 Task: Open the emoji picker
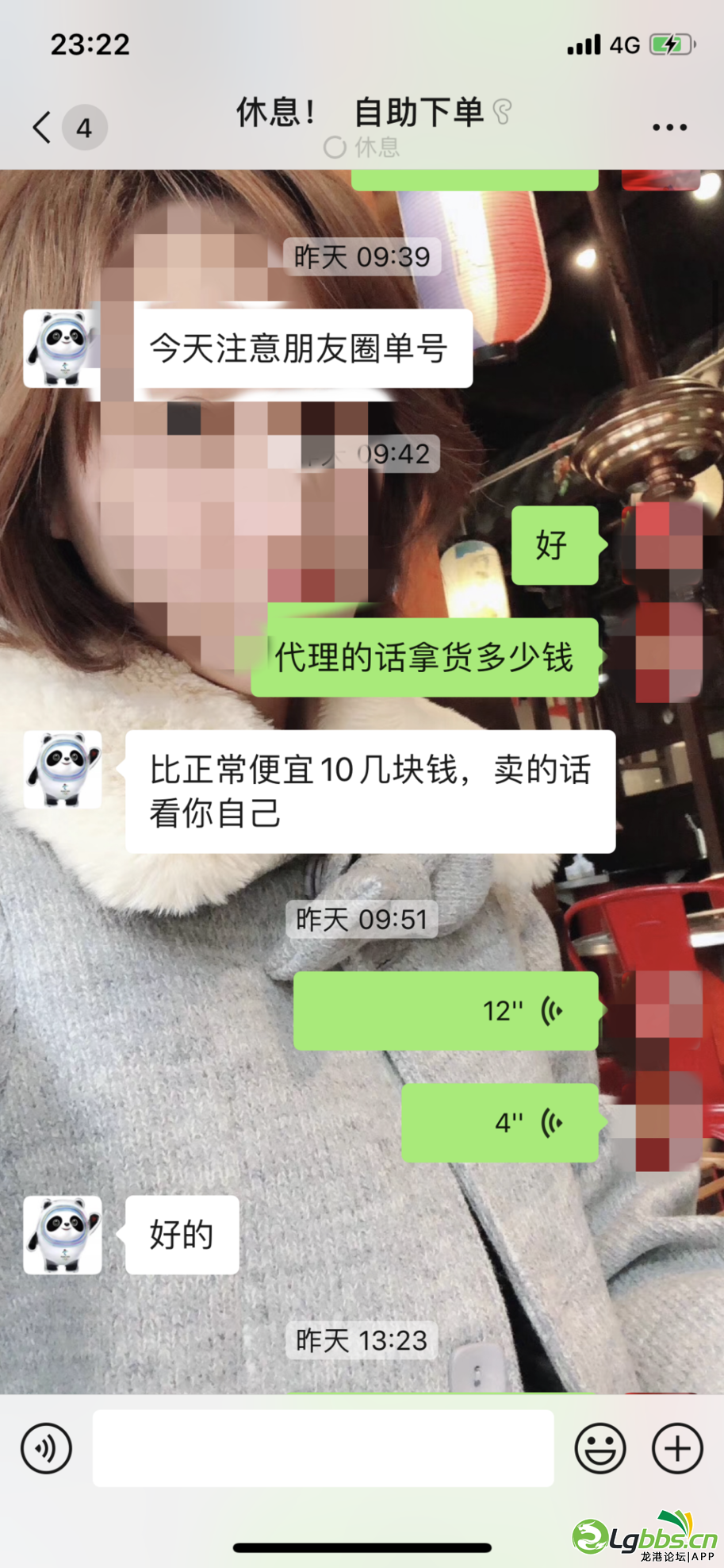pos(600,1448)
